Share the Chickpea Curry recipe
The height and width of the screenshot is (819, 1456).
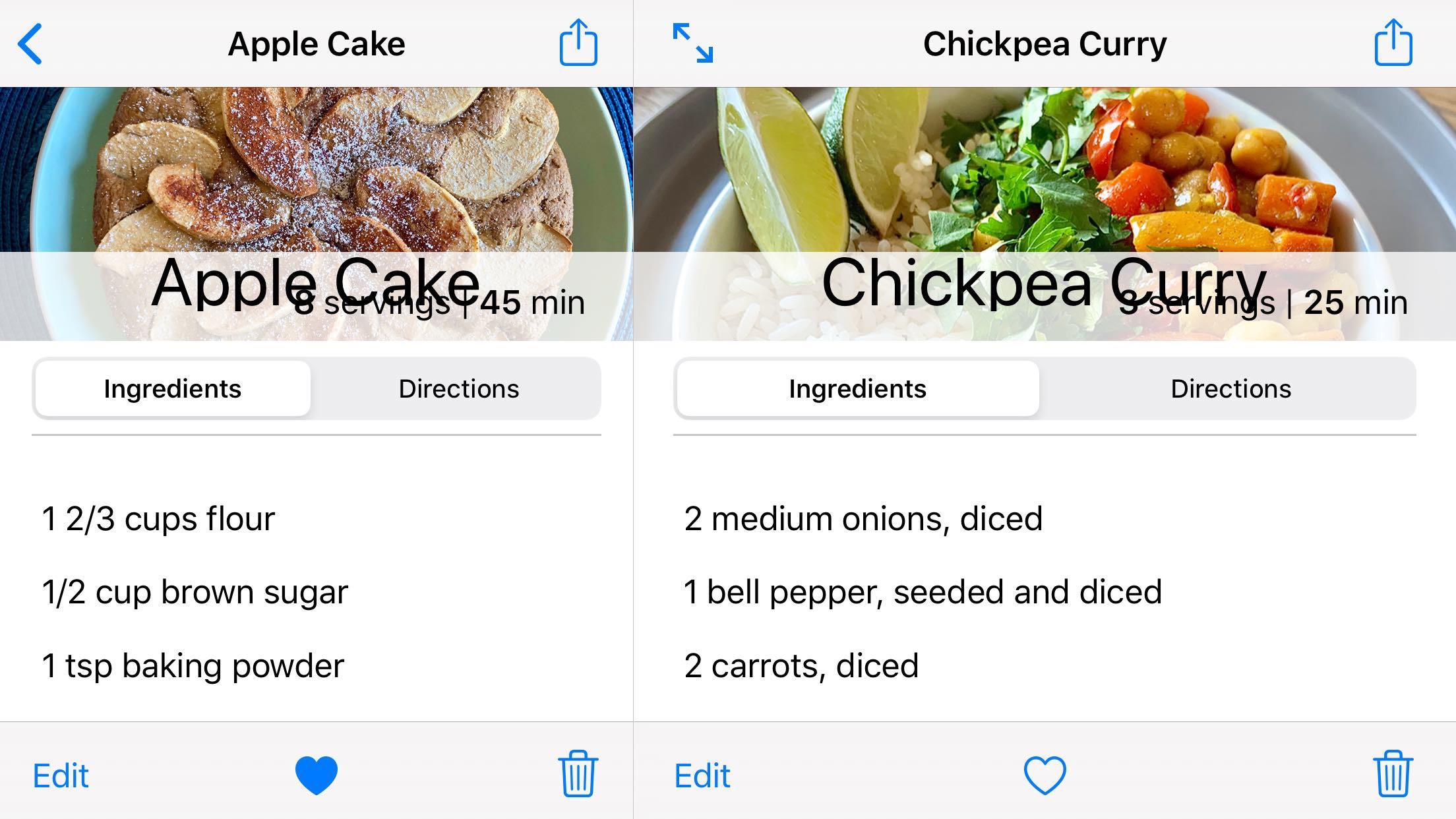[x=1393, y=44]
